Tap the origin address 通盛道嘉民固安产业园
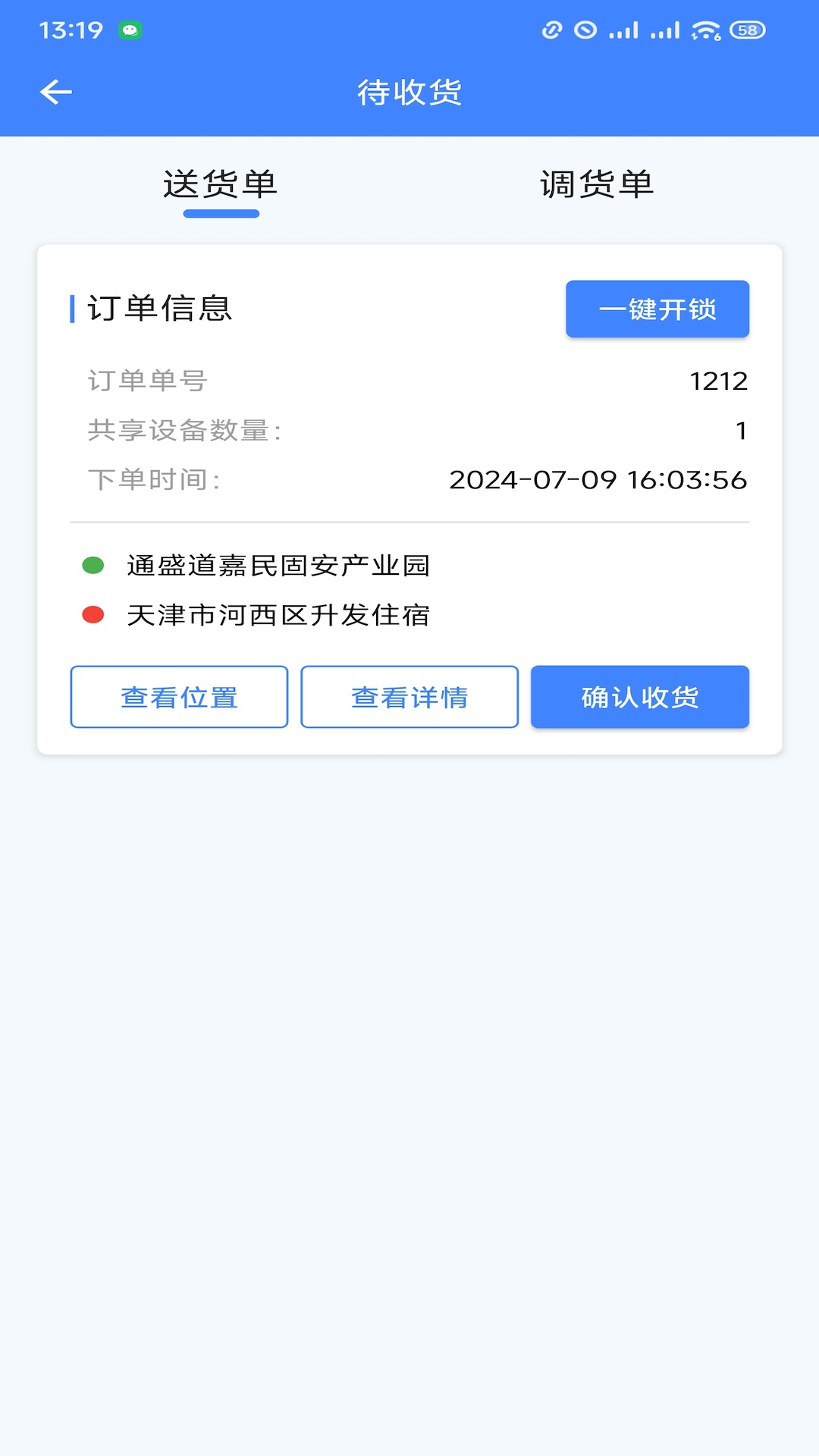819x1456 pixels. point(278,565)
